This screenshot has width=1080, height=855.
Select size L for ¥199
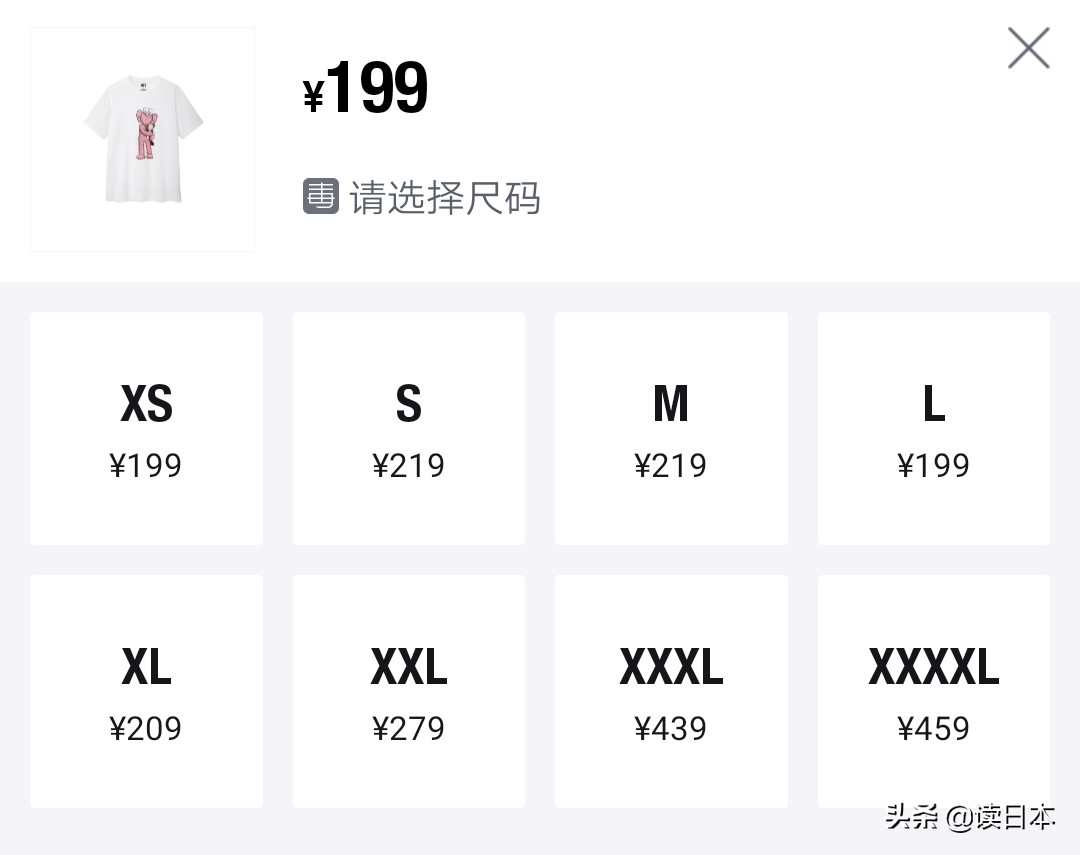933,428
